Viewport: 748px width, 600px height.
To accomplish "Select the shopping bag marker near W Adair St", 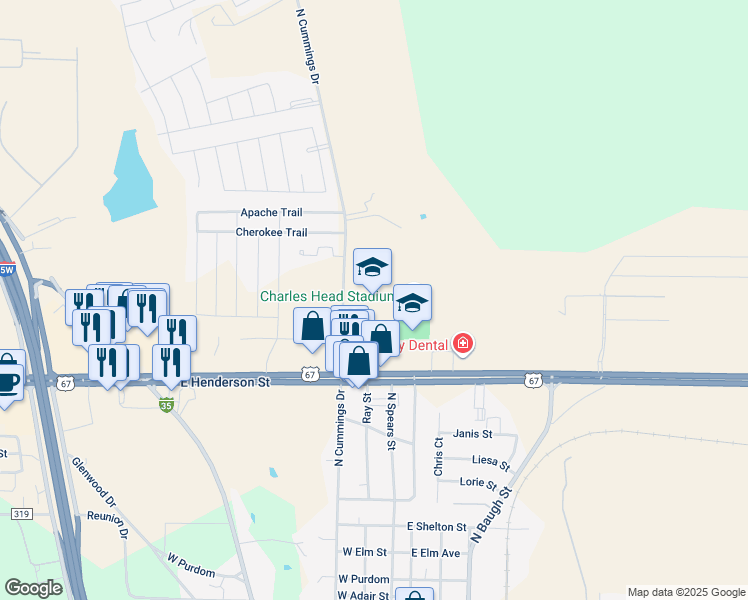I will click(415, 594).
